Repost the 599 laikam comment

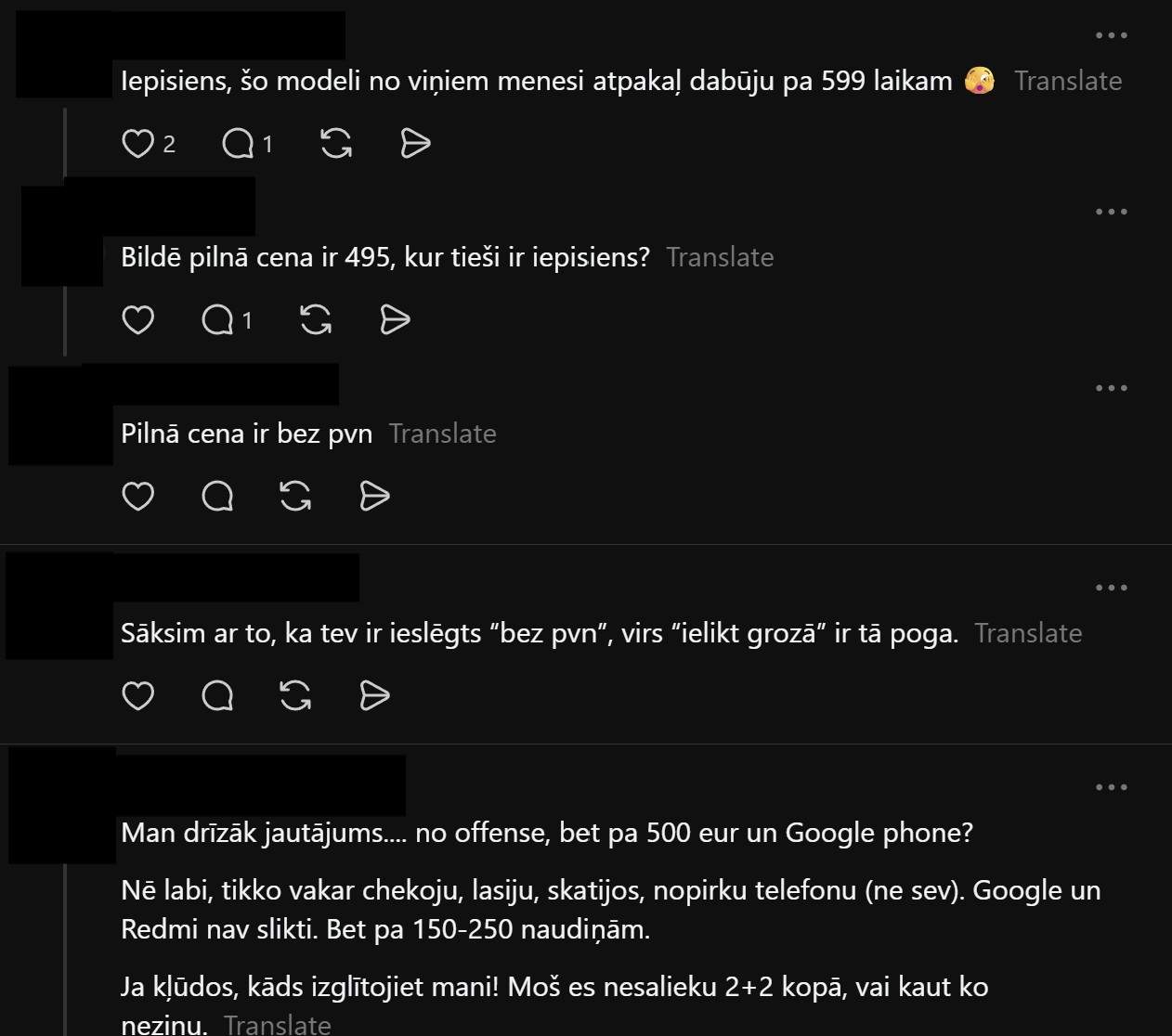pyautogui.click(x=336, y=144)
